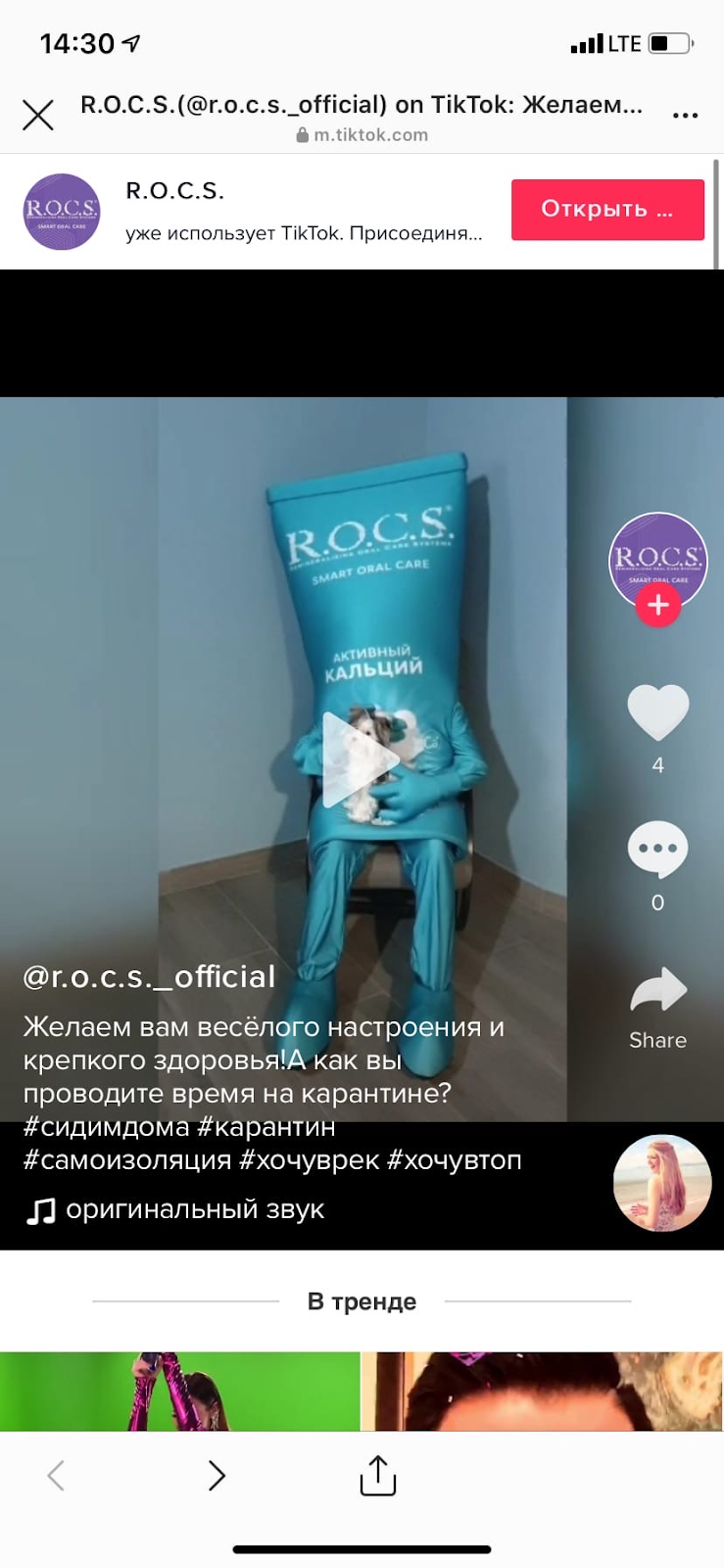The image size is (724, 1568).
Task: Open the trending video with green background
Action: [180, 1391]
